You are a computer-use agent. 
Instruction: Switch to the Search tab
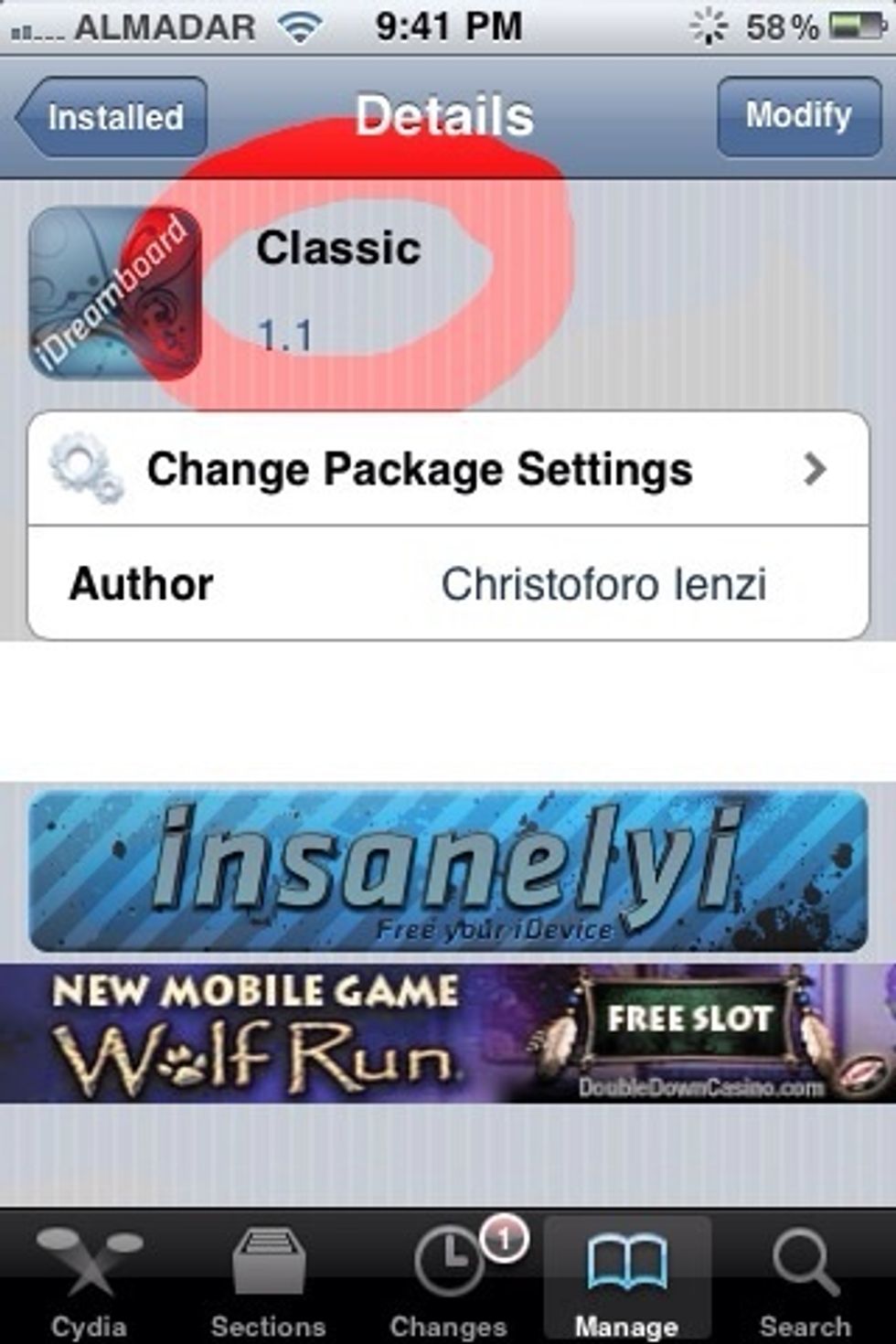point(805,1280)
